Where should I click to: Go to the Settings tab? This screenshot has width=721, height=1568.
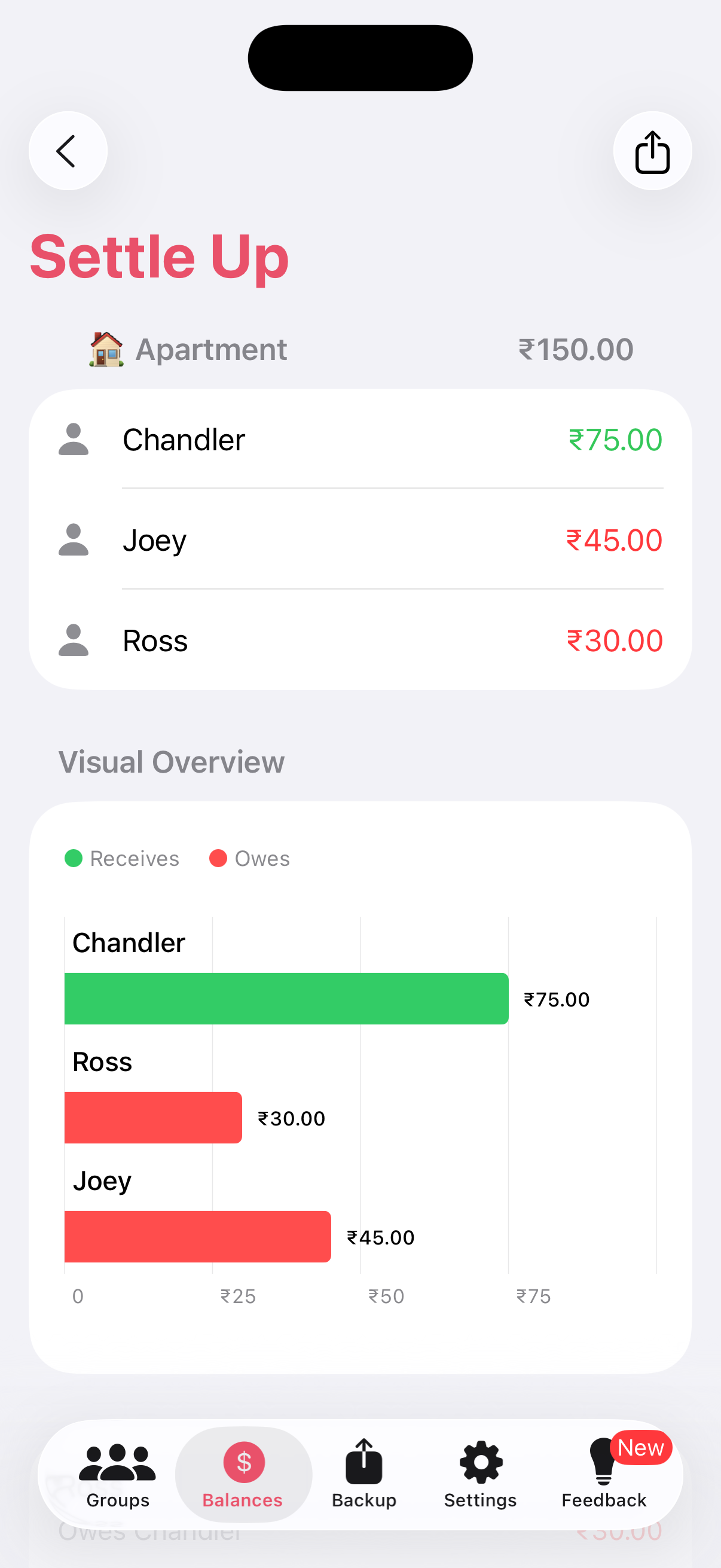(480, 1473)
